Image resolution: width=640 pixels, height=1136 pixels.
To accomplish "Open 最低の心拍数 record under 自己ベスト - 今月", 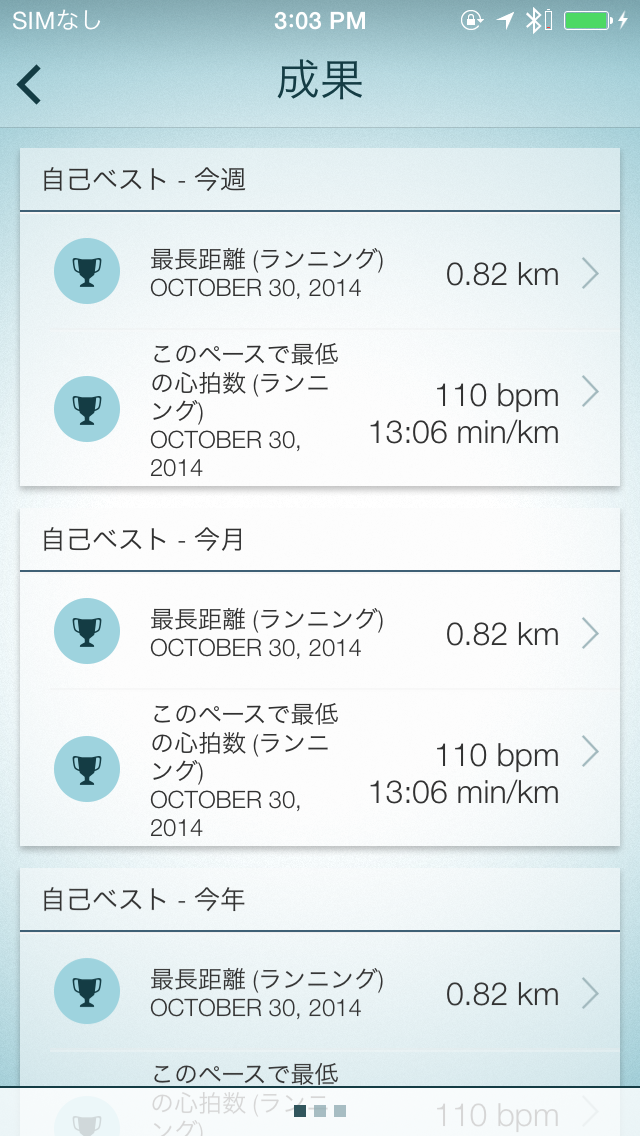I will point(320,767).
